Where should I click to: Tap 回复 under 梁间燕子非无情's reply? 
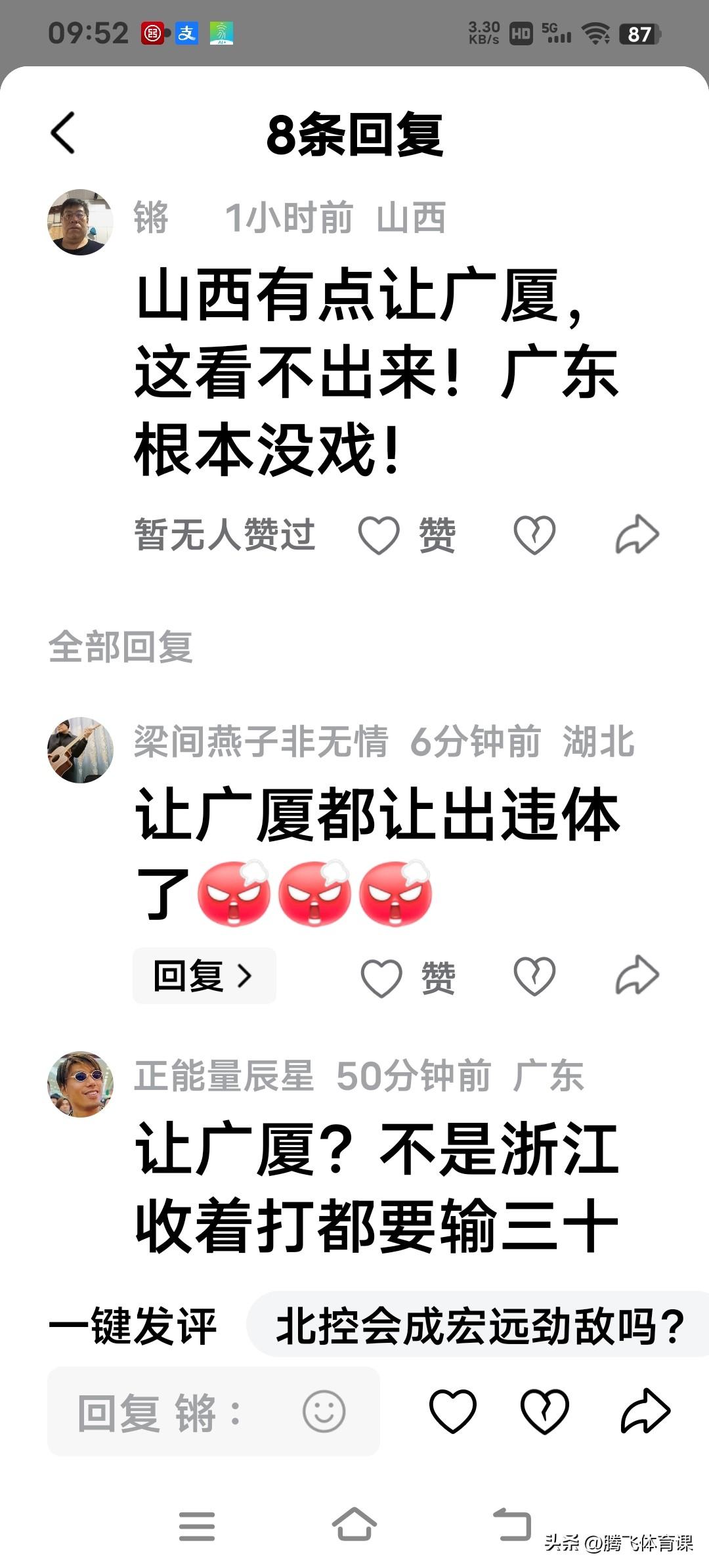204,976
